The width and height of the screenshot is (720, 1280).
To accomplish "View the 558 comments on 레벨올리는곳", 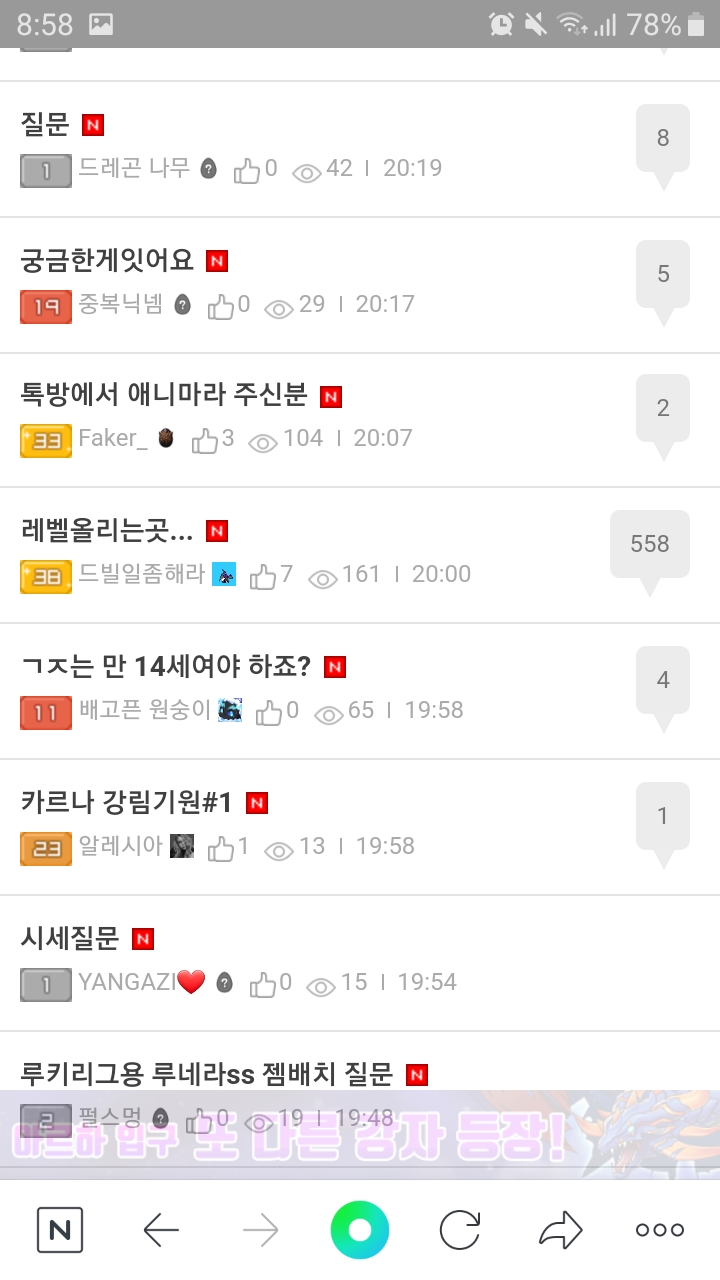I will point(649,545).
